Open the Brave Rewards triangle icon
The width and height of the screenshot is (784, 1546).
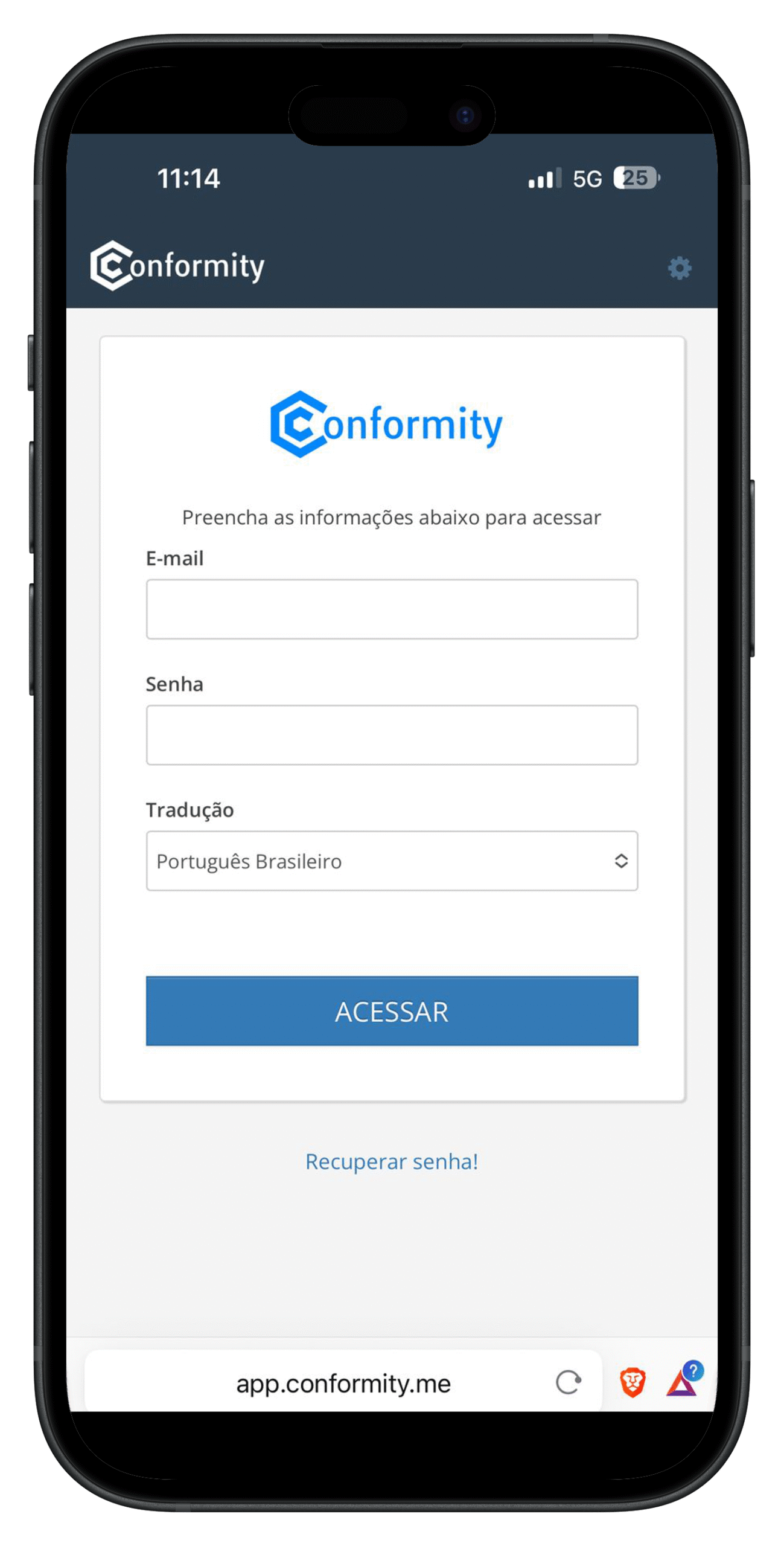coord(682,1382)
